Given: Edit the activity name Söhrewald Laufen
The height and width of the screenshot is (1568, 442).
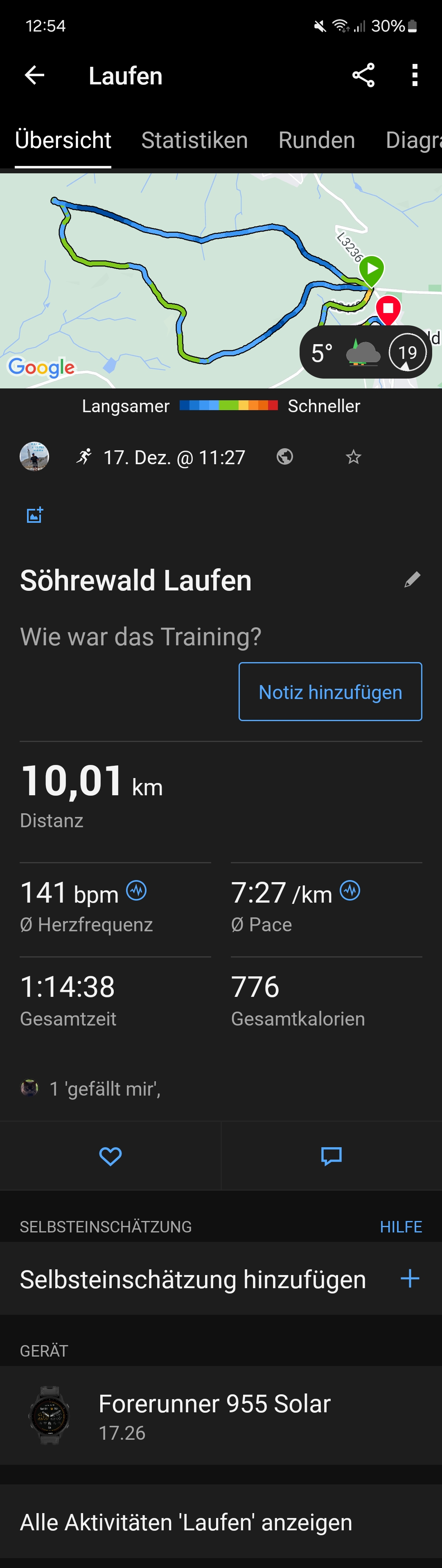Looking at the screenshot, I should tap(412, 579).
